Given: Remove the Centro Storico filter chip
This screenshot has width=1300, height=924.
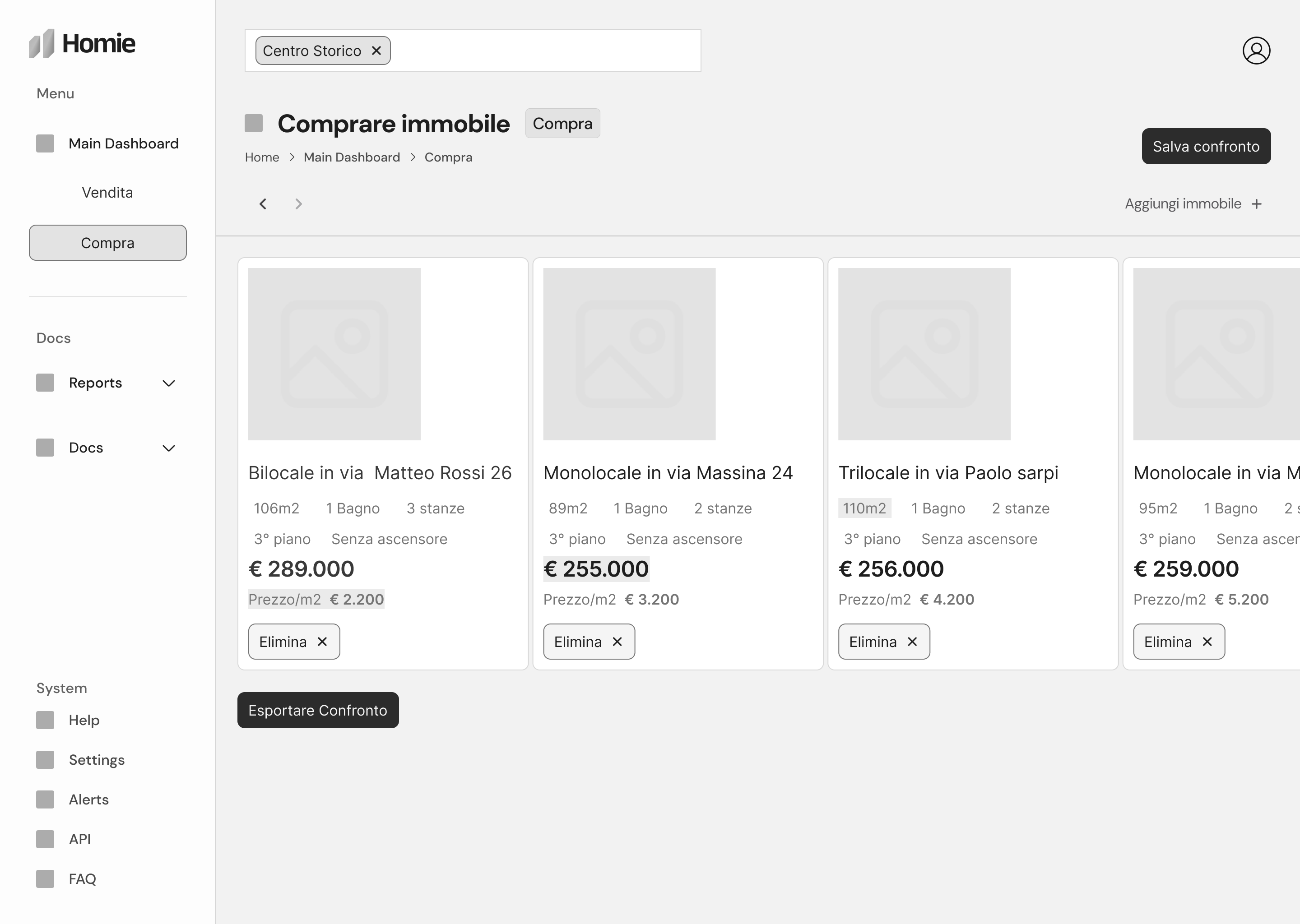Looking at the screenshot, I should (376, 51).
